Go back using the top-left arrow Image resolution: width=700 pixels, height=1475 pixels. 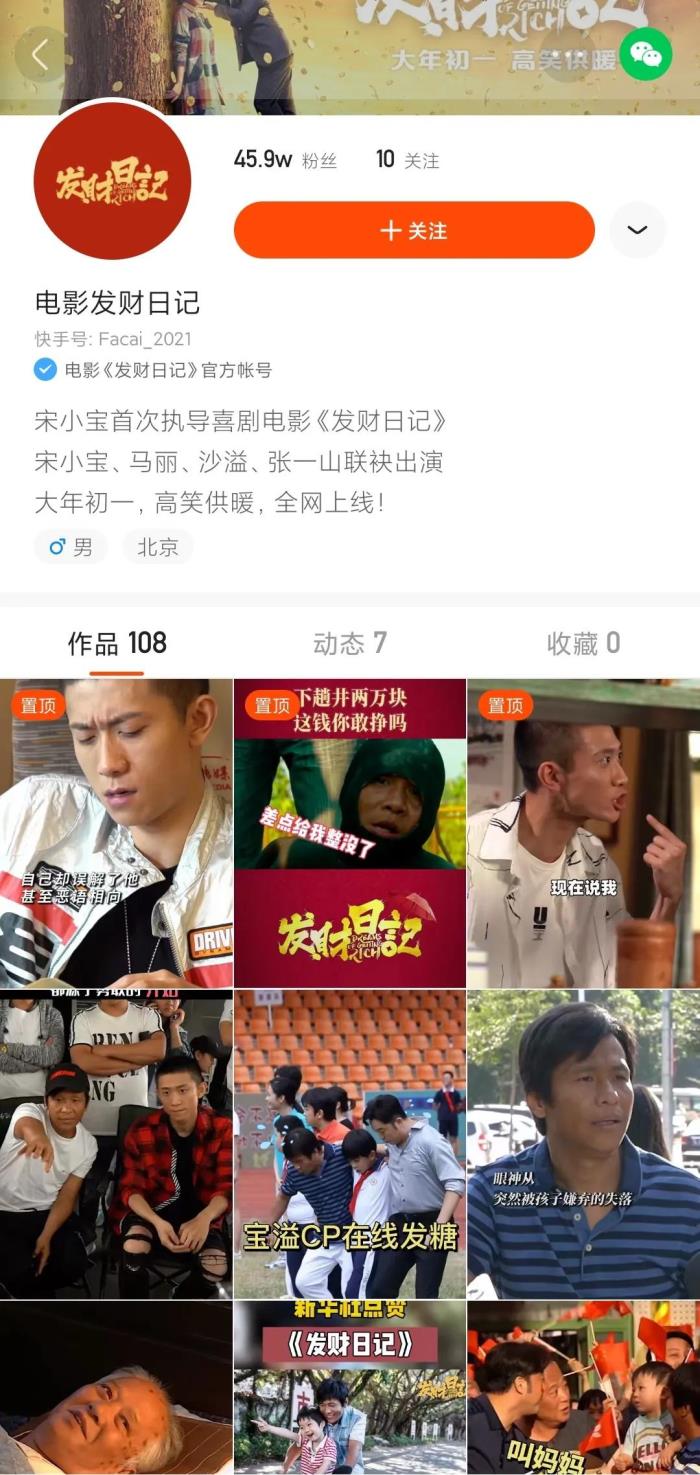(x=40, y=55)
